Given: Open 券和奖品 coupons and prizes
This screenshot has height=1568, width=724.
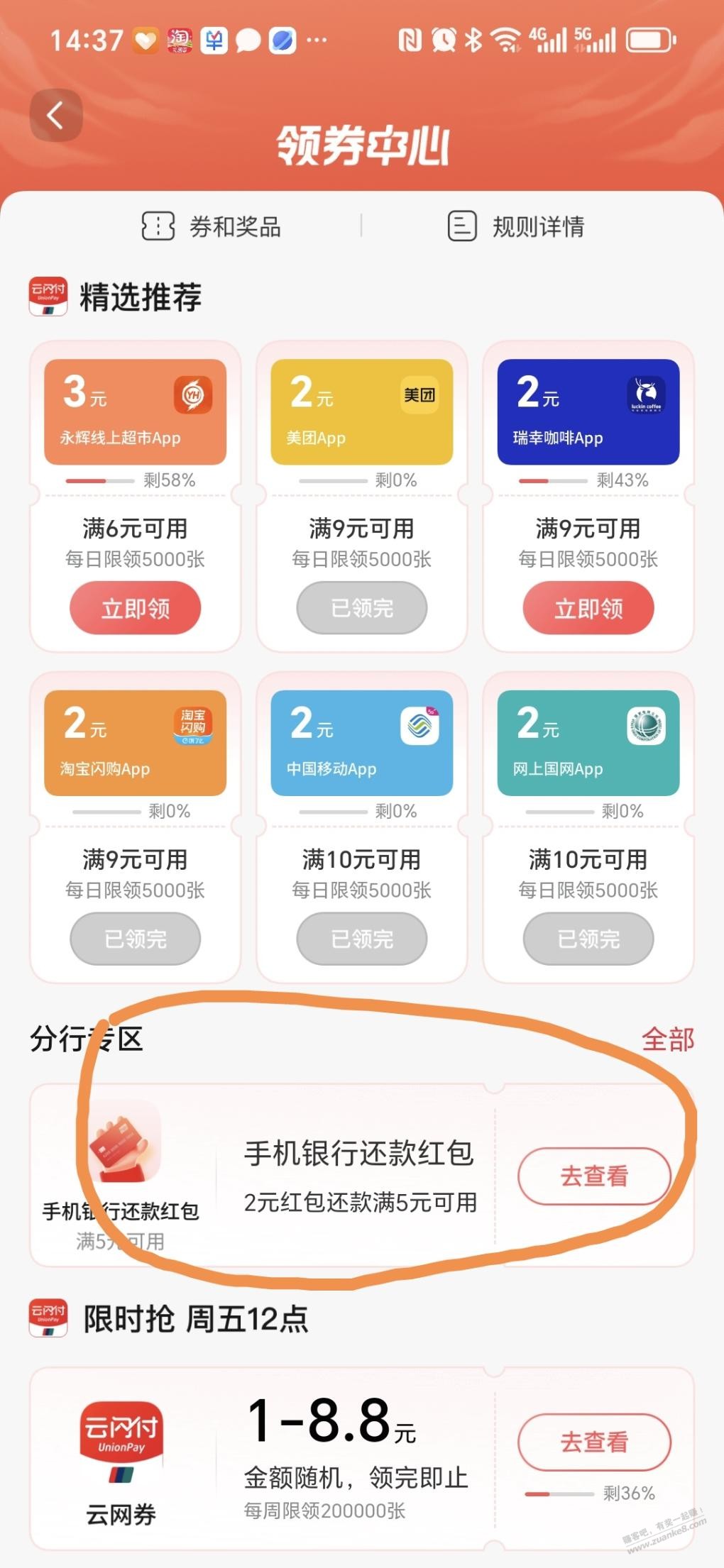Looking at the screenshot, I should [x=212, y=227].
